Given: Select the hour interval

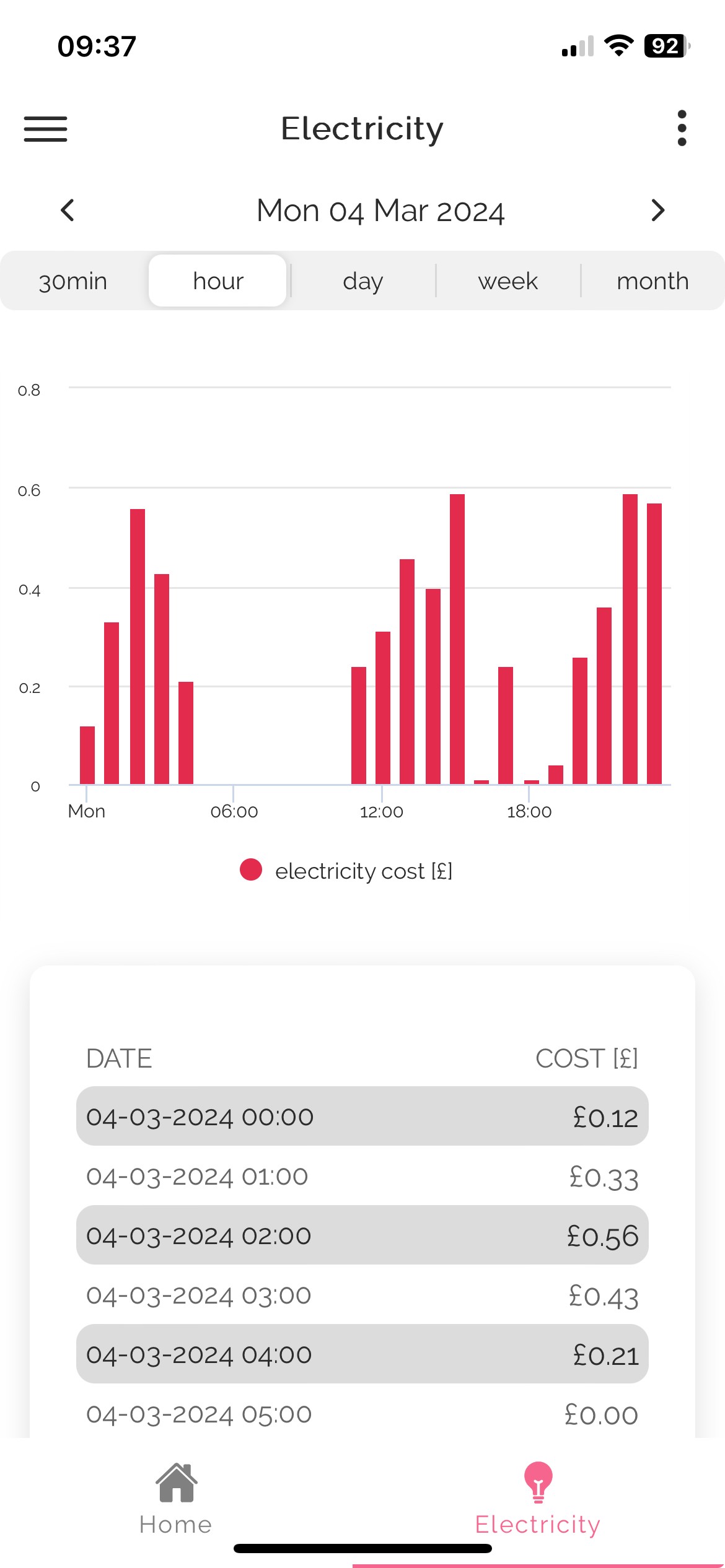Looking at the screenshot, I should [x=217, y=281].
